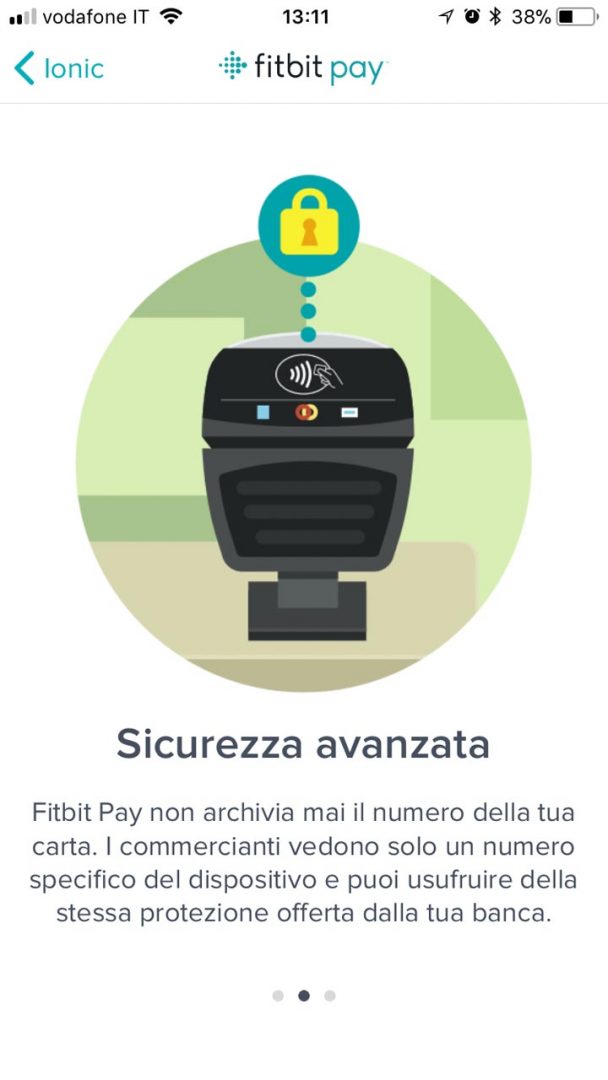Viewport: 608px width, 1080px height.
Task: Tap the page indicator dots
Action: [x=304, y=995]
